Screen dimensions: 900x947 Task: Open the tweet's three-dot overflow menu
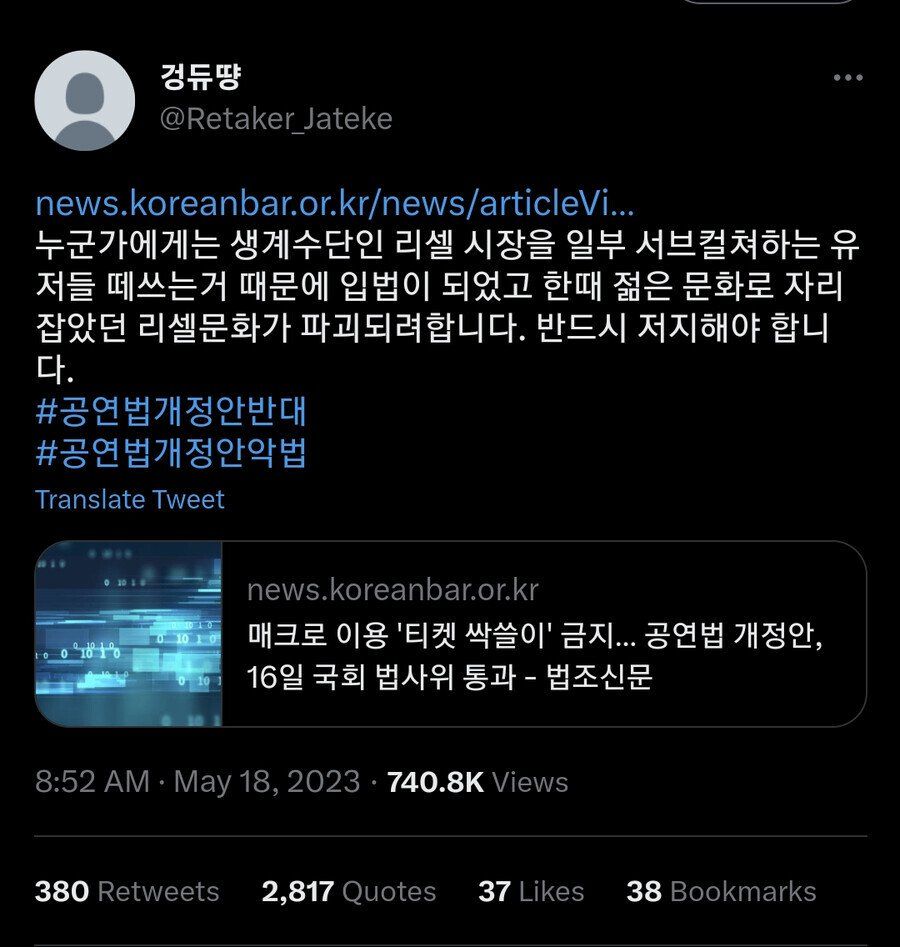point(848,78)
